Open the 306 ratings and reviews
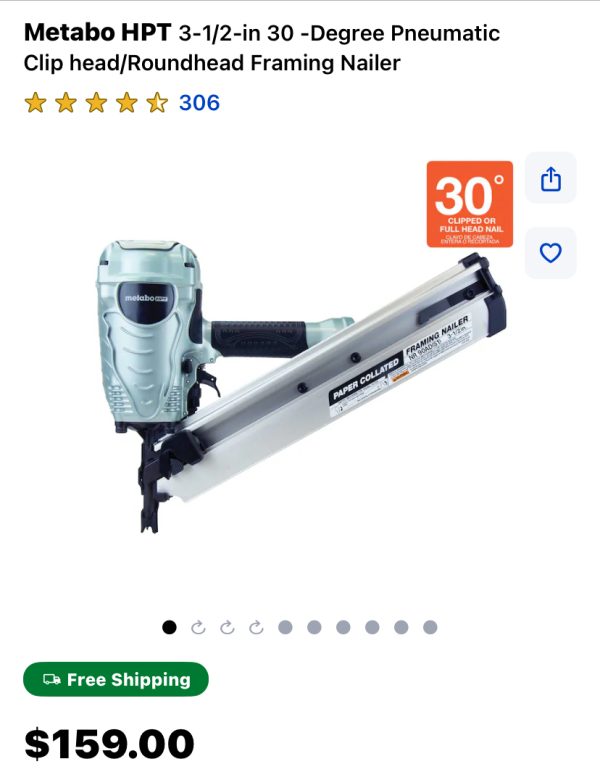The width and height of the screenshot is (600, 772). (x=199, y=102)
